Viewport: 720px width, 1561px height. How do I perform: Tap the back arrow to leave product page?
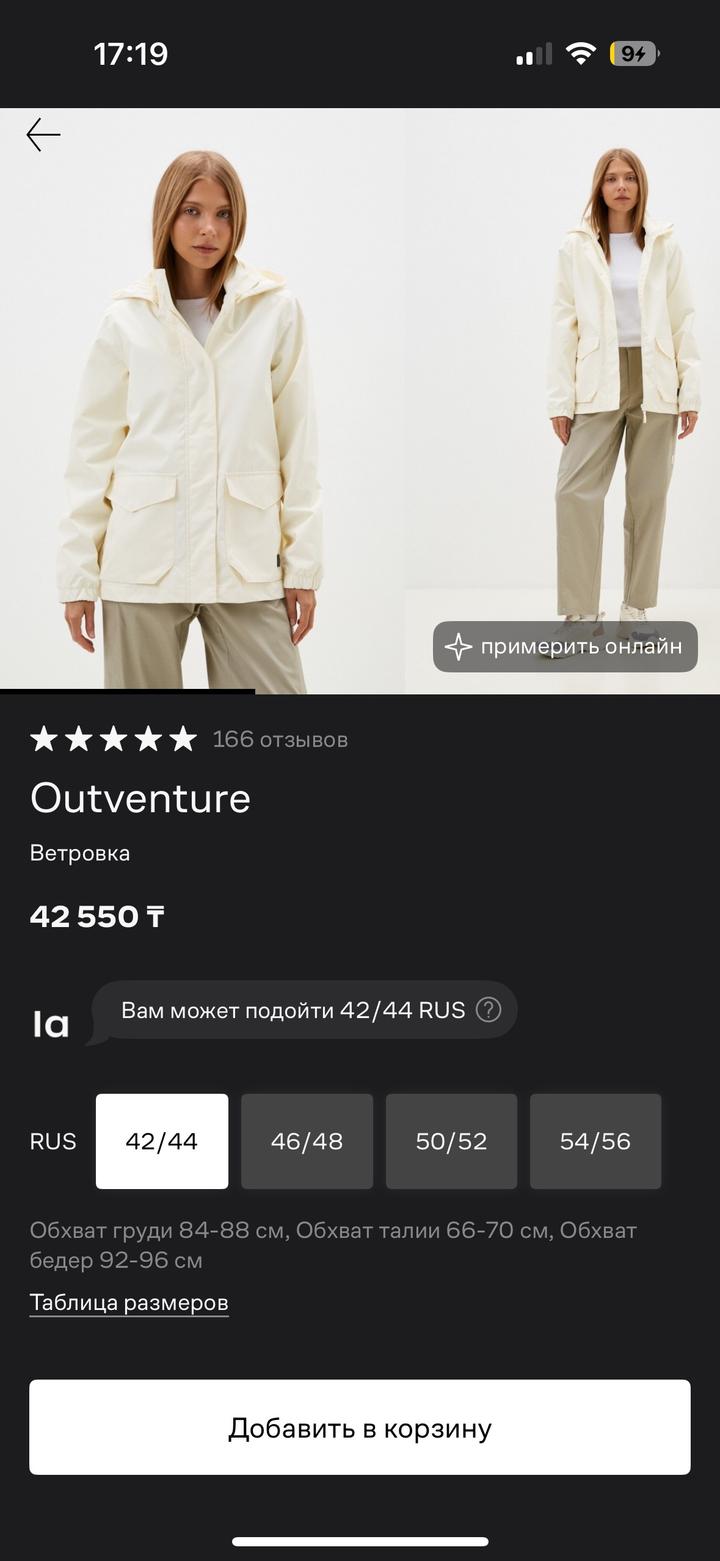tap(42, 134)
